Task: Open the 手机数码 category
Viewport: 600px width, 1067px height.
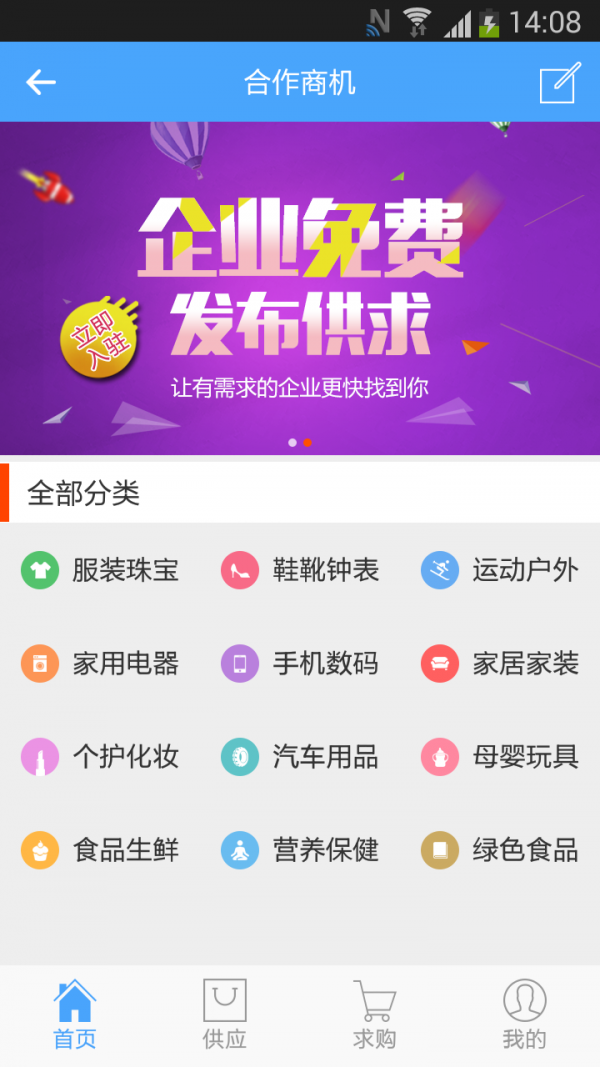Action: pyautogui.click(x=300, y=664)
